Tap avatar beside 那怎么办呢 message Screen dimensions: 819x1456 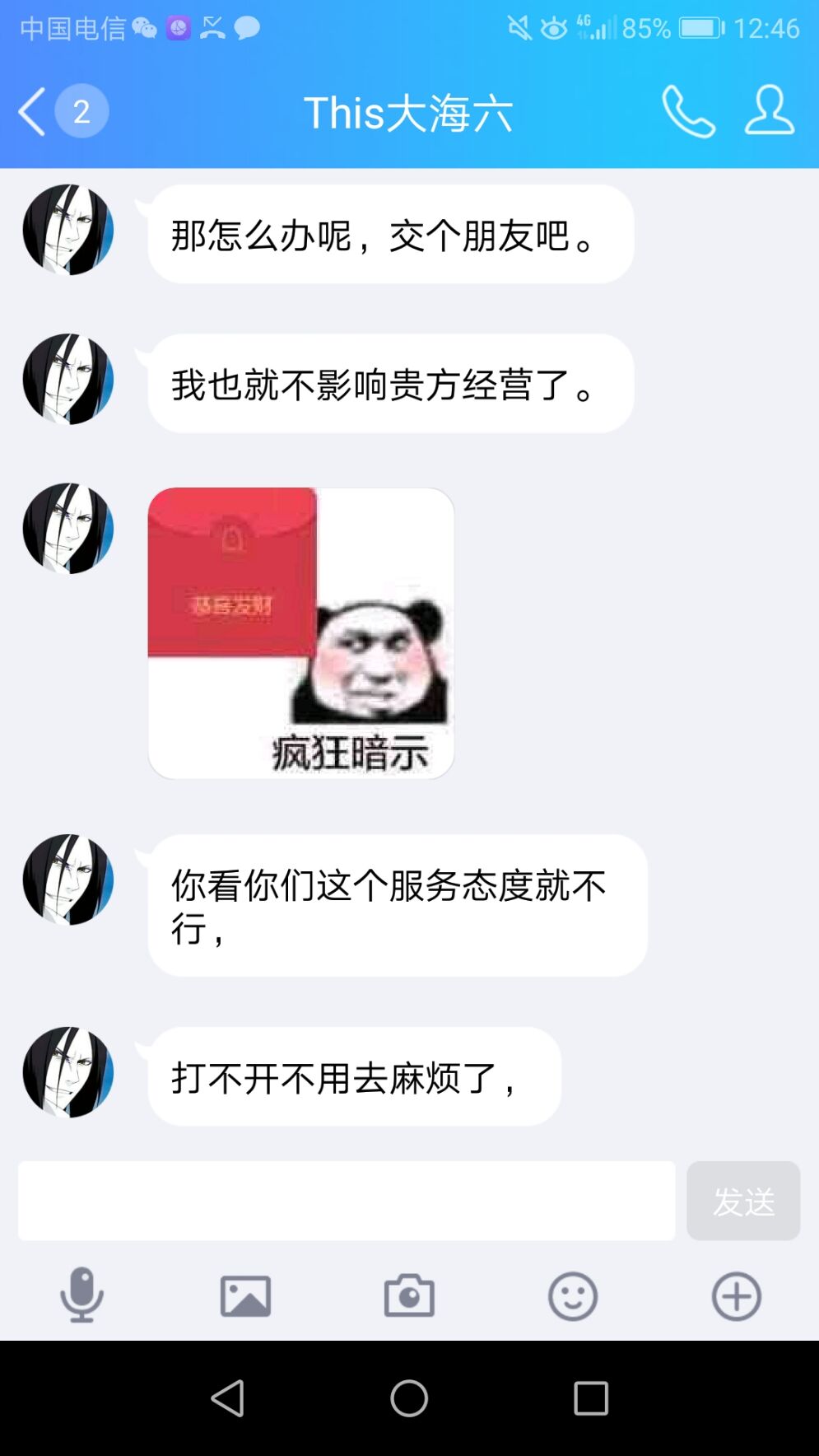pos(67,230)
